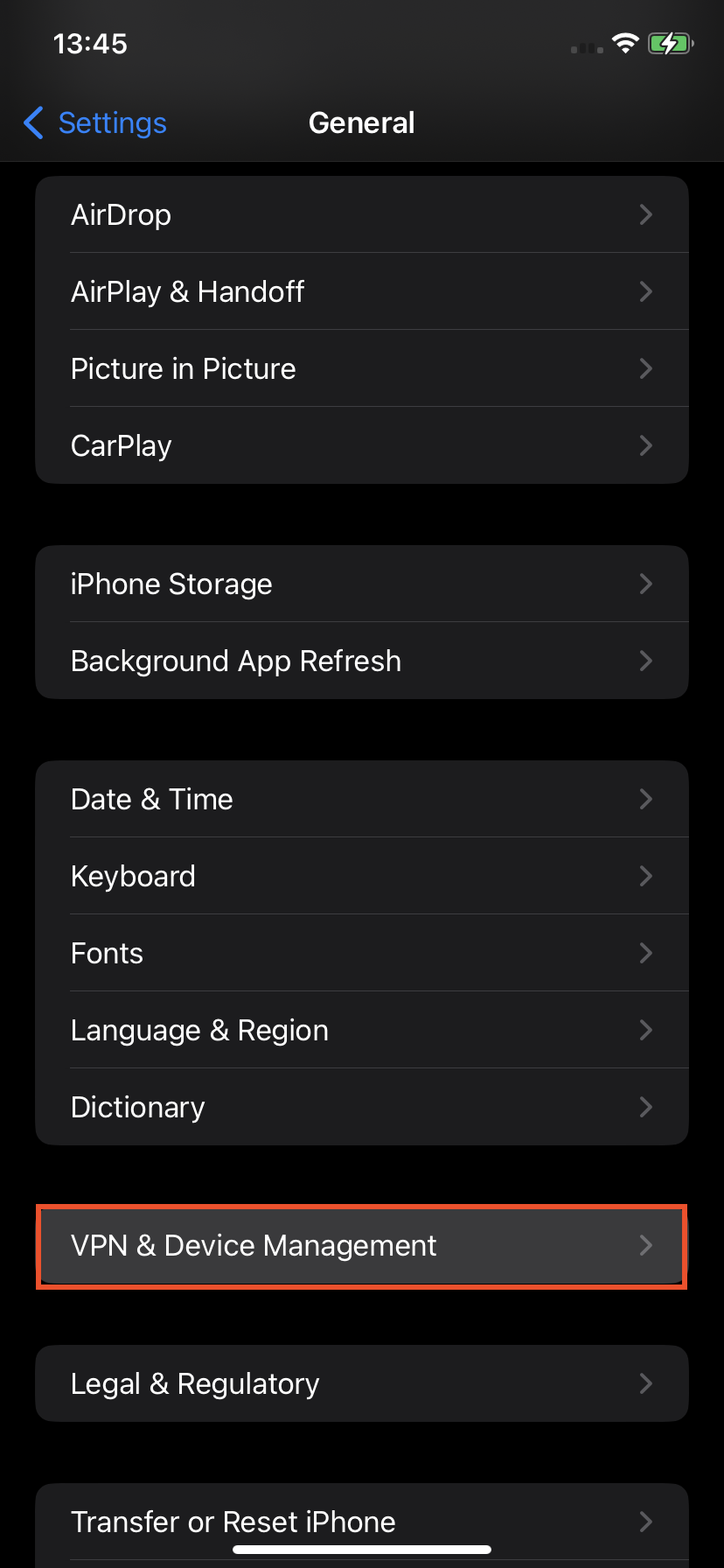This screenshot has width=724, height=1568.
Task: Open Language & Region
Action: pyautogui.click(x=362, y=1031)
